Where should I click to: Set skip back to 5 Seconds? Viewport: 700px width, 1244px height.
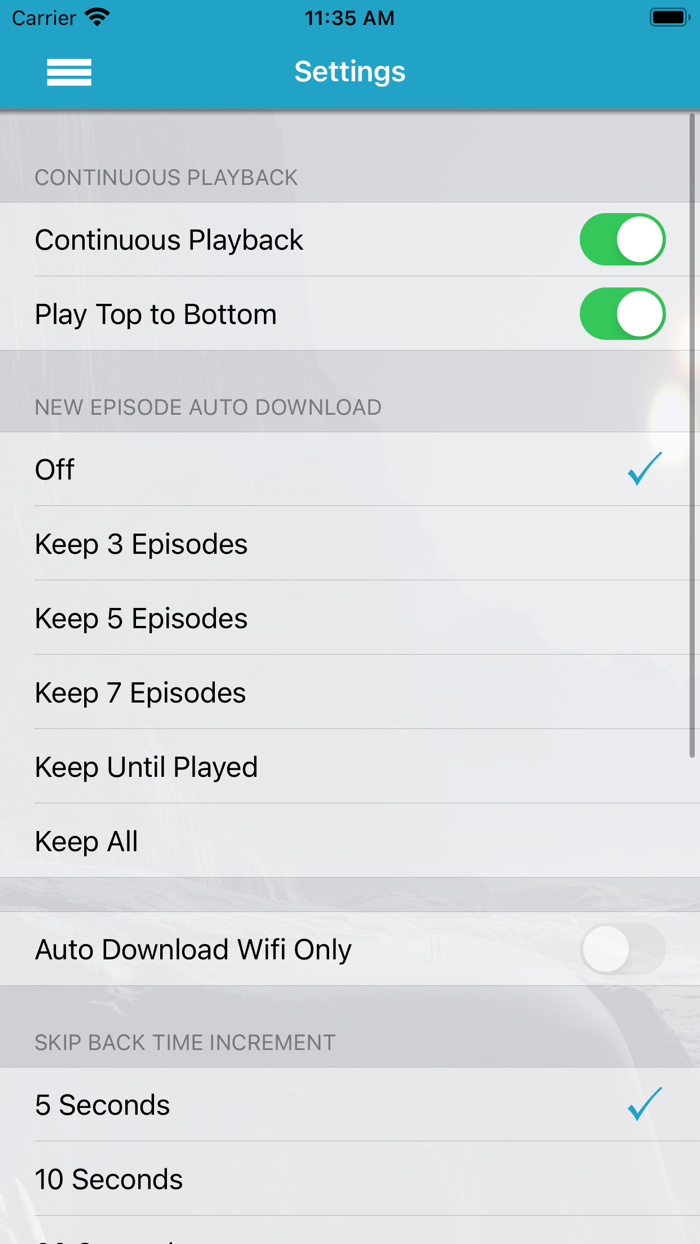[350, 1104]
